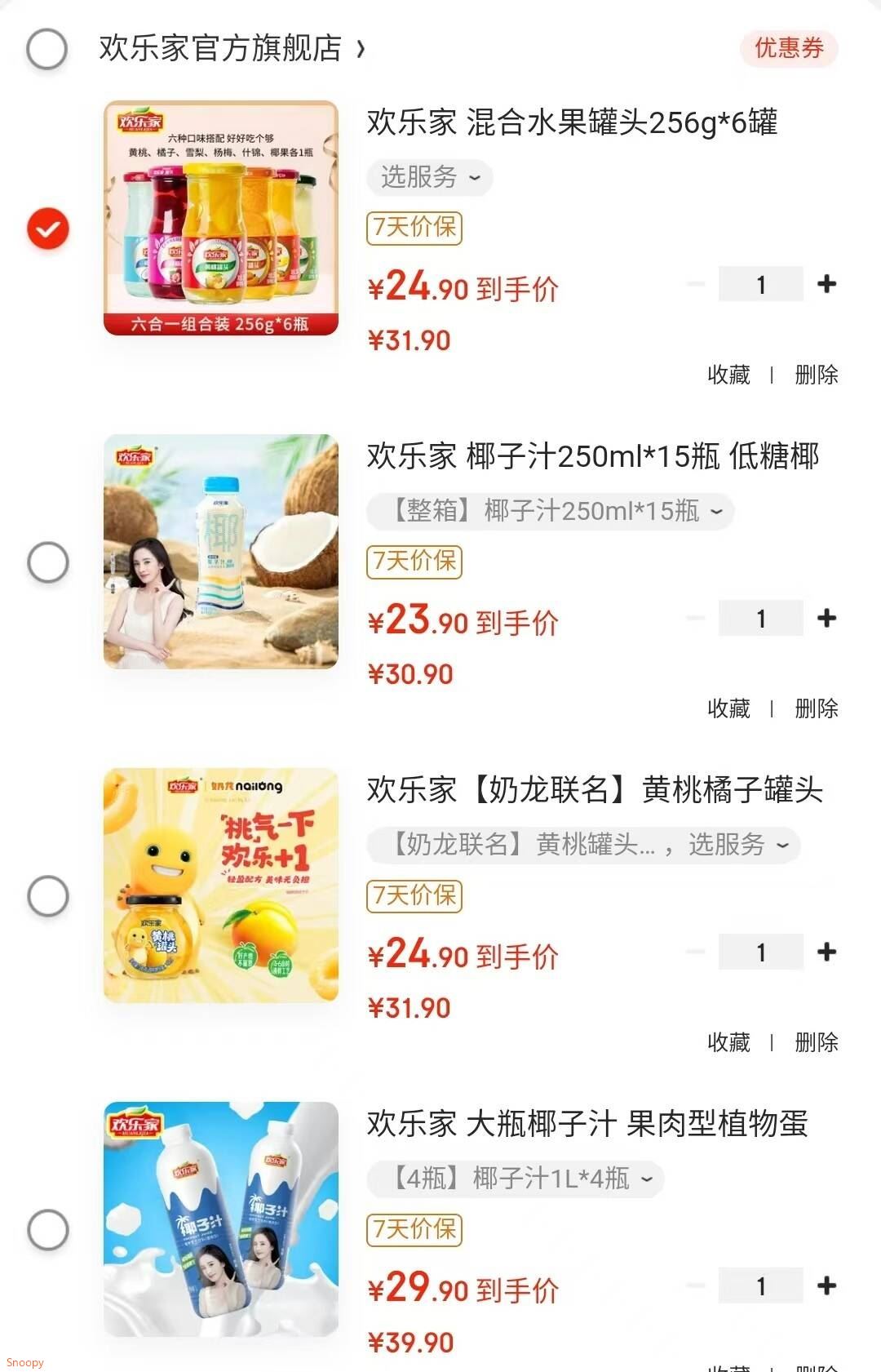
Task: Open the 大瓶椰子汁 product image
Action: [221, 1219]
